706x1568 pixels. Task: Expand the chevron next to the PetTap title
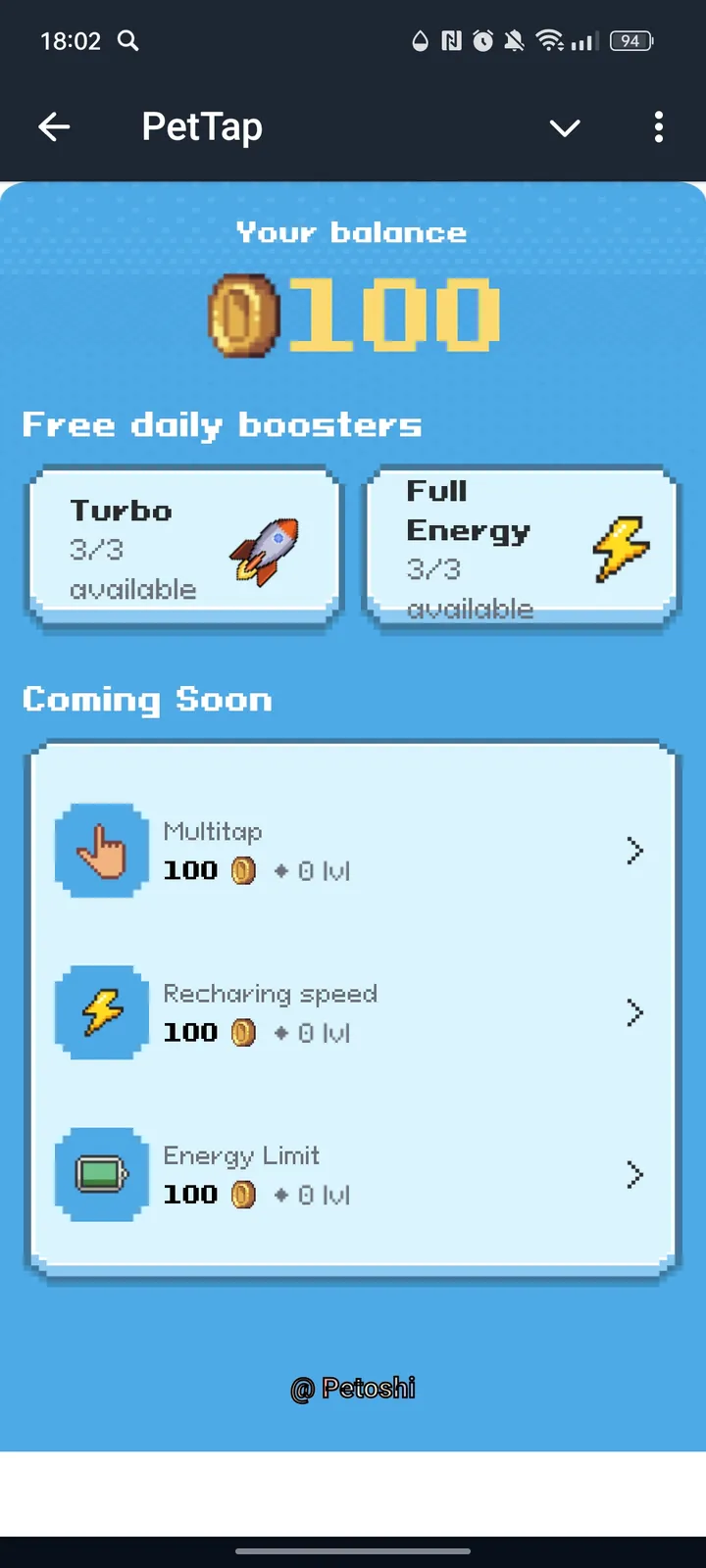pos(565,127)
